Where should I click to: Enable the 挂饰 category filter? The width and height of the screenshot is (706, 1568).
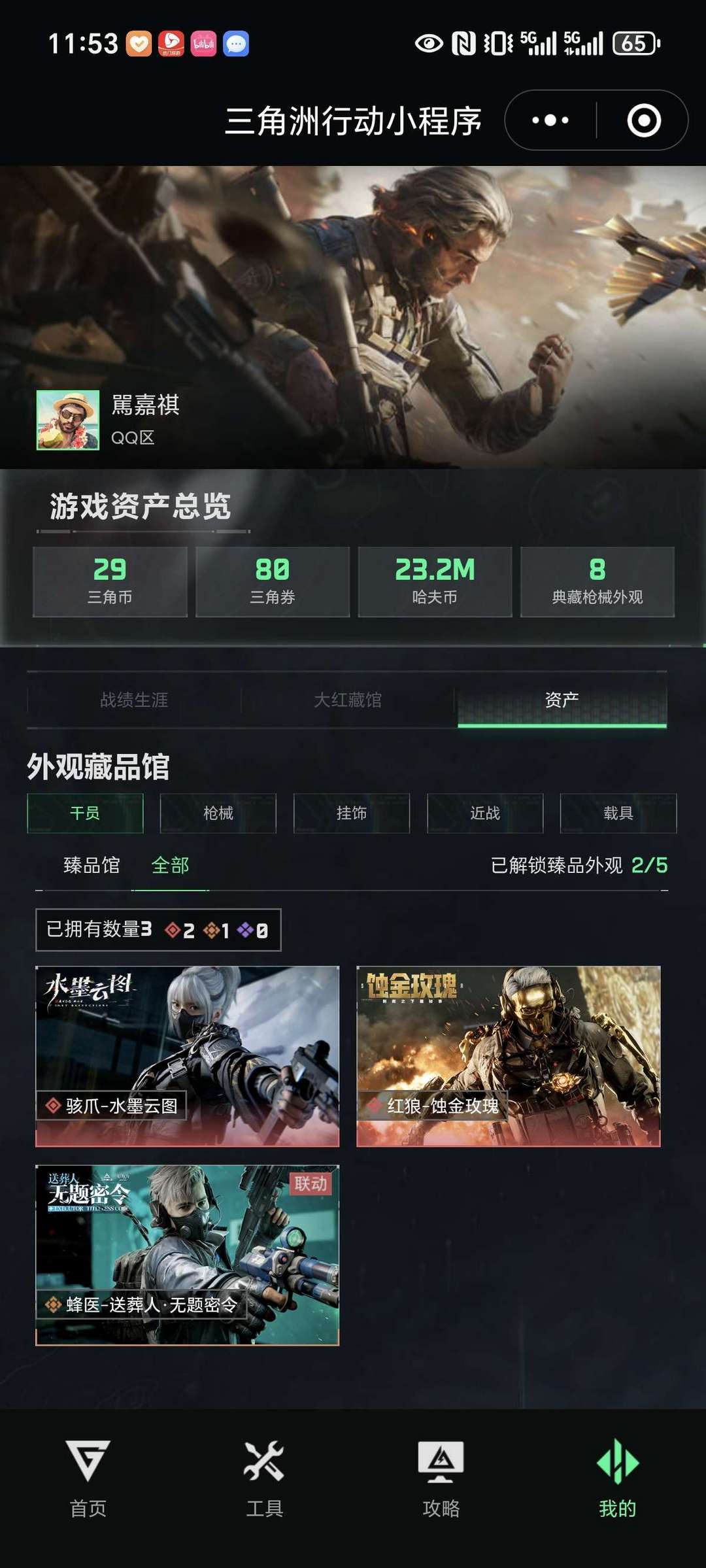click(352, 813)
